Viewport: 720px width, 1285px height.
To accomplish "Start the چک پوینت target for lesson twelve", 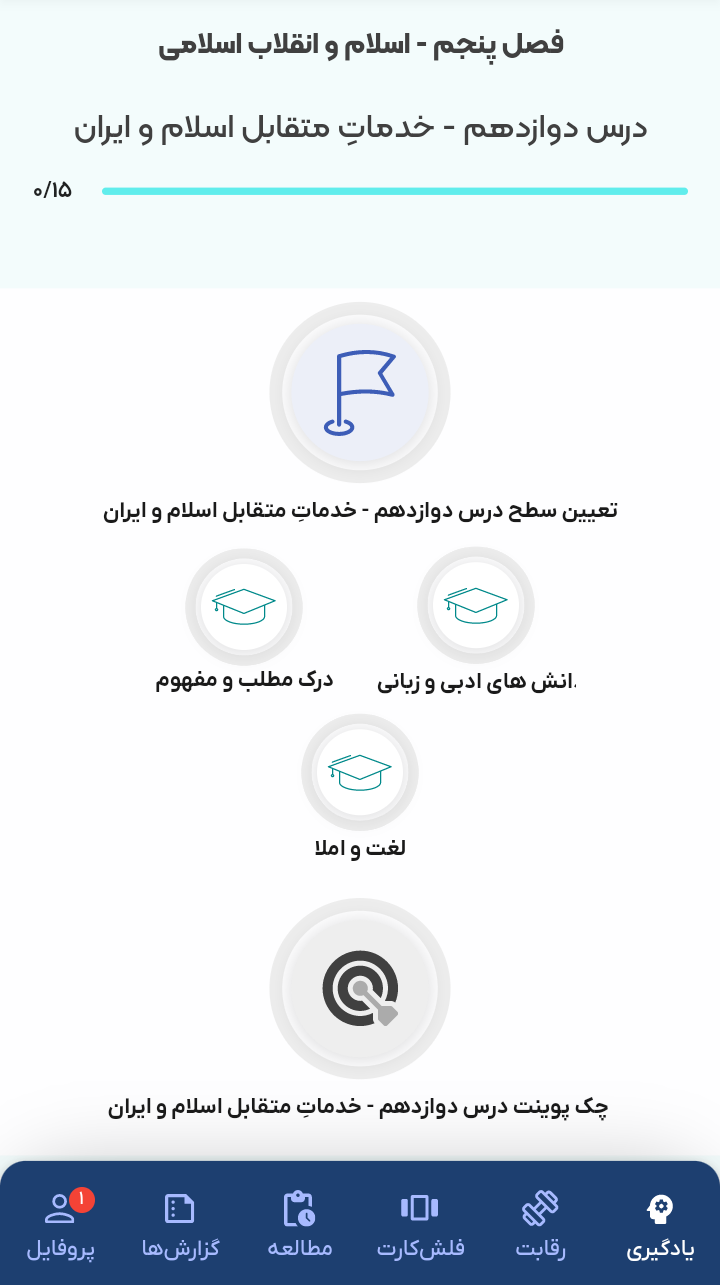I will (360, 988).
